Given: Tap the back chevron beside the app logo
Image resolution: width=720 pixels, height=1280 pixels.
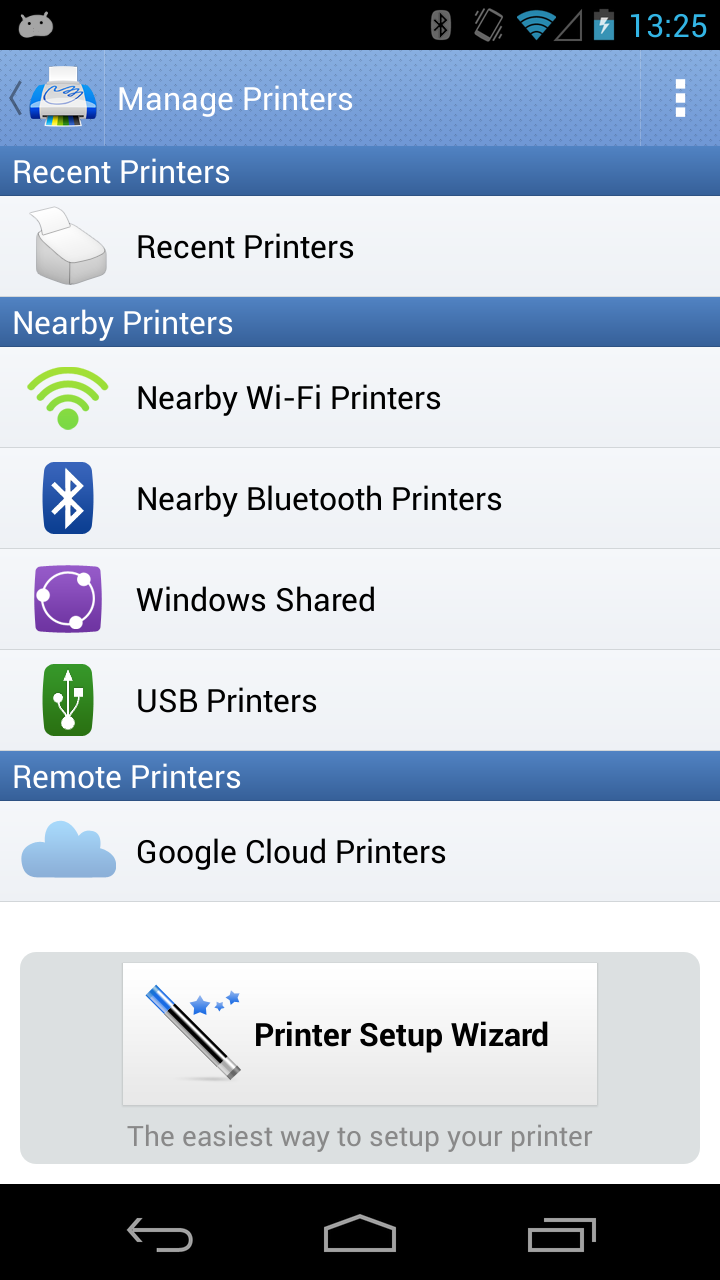Looking at the screenshot, I should coord(13,98).
